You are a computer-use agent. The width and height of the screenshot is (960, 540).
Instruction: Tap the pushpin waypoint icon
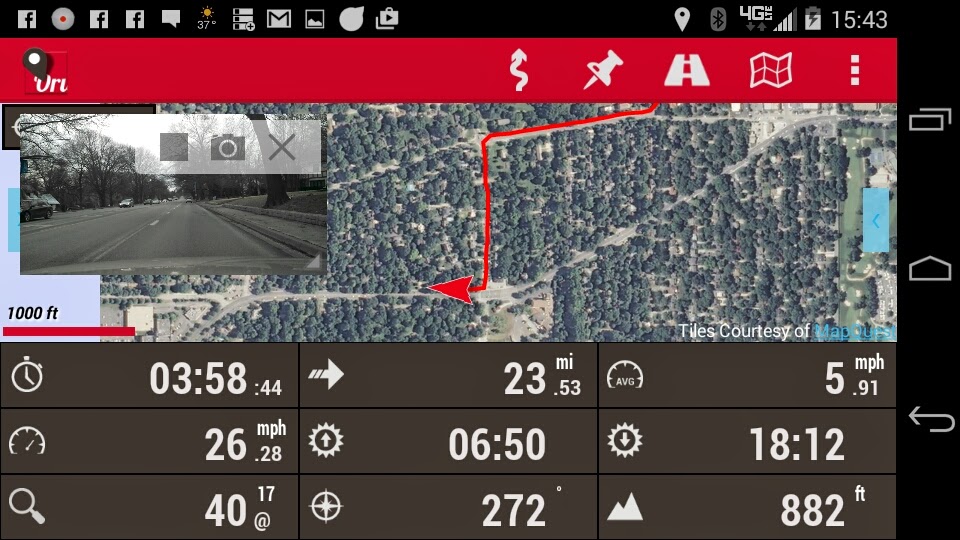603,70
